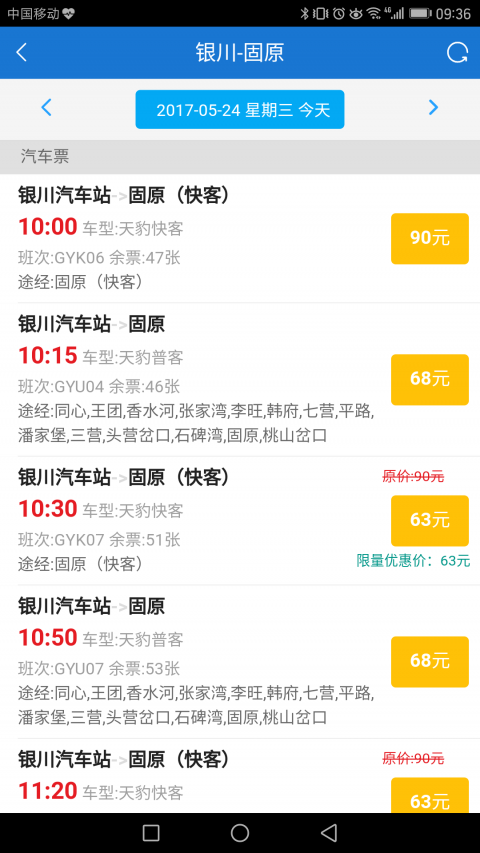
Task: Buy the 63元 ticket for 10:30
Action: click(429, 520)
